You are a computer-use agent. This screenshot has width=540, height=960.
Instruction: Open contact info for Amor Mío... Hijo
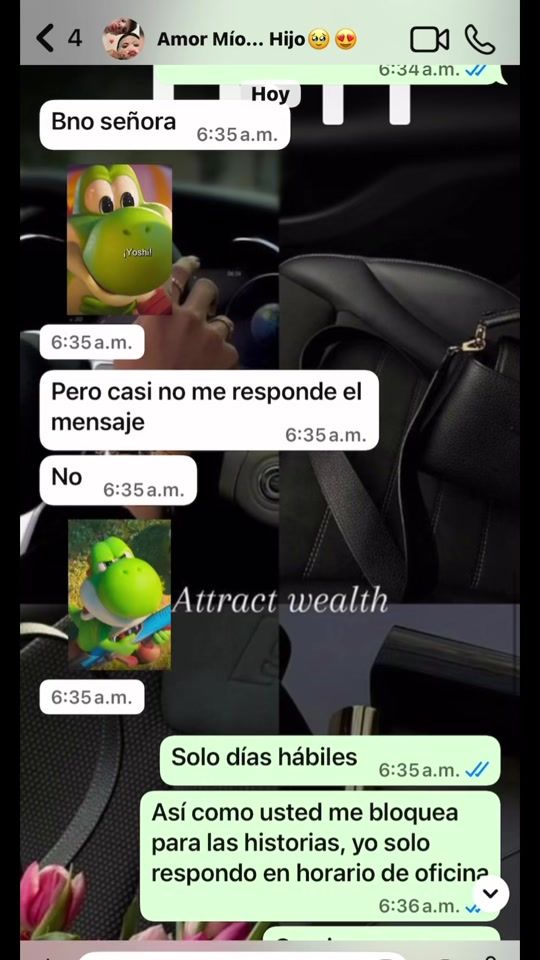pos(257,40)
